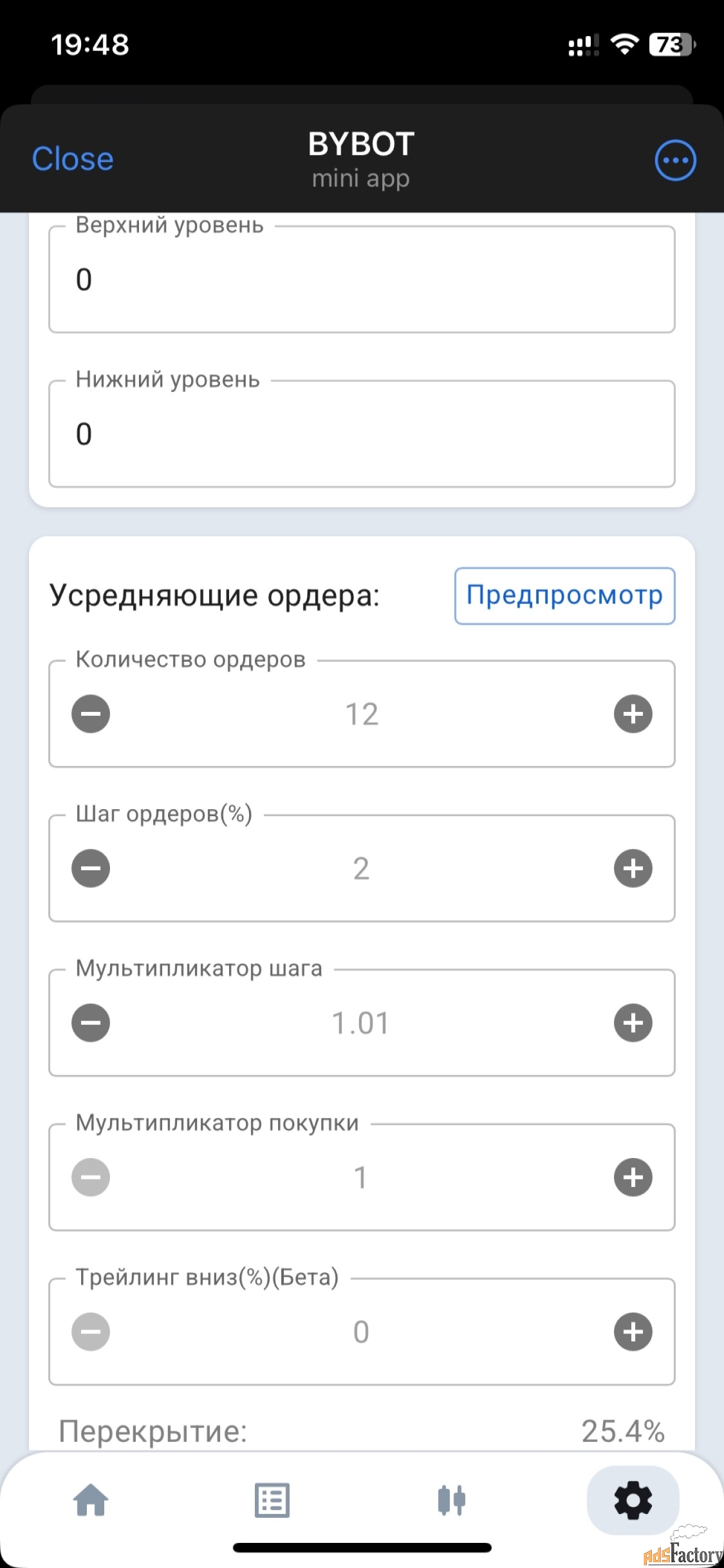Decrease Мультипликатор шага
Viewport: 724px width, 1568px height.
pyautogui.click(x=91, y=1023)
